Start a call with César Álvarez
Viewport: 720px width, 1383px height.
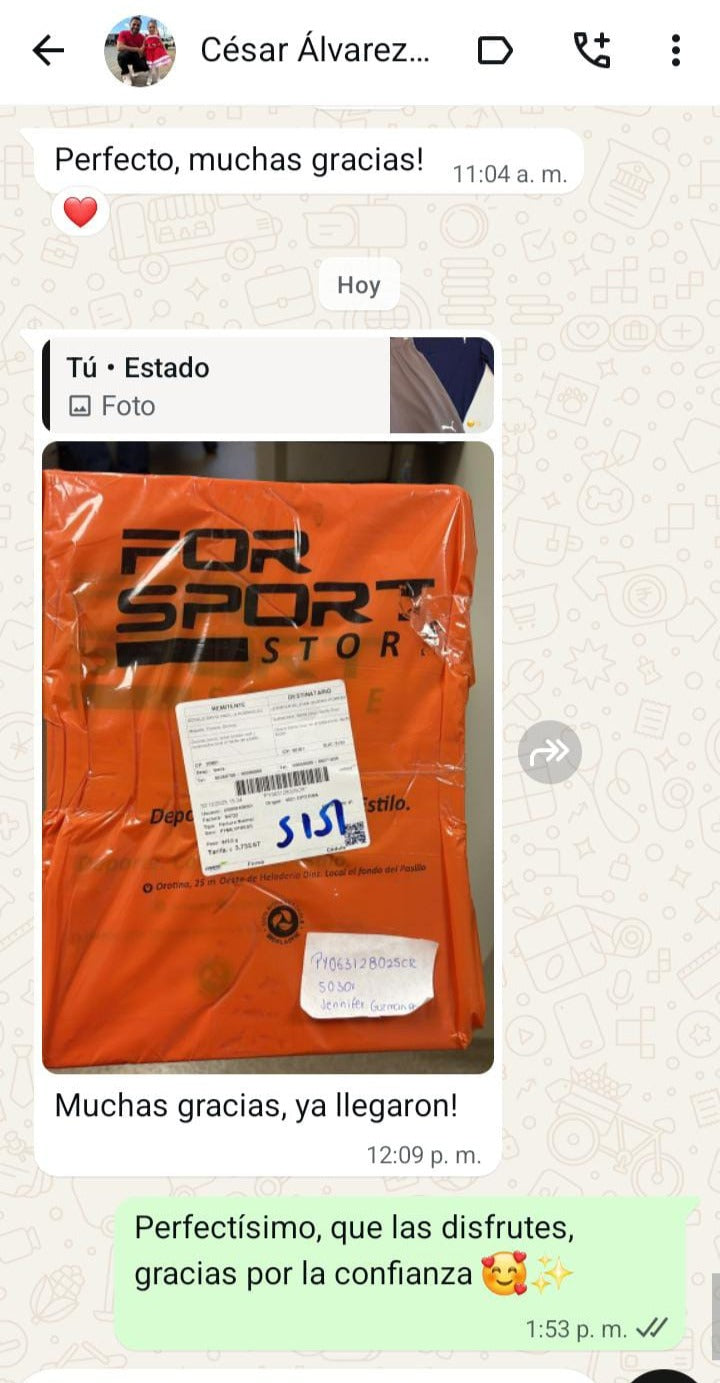[591, 50]
